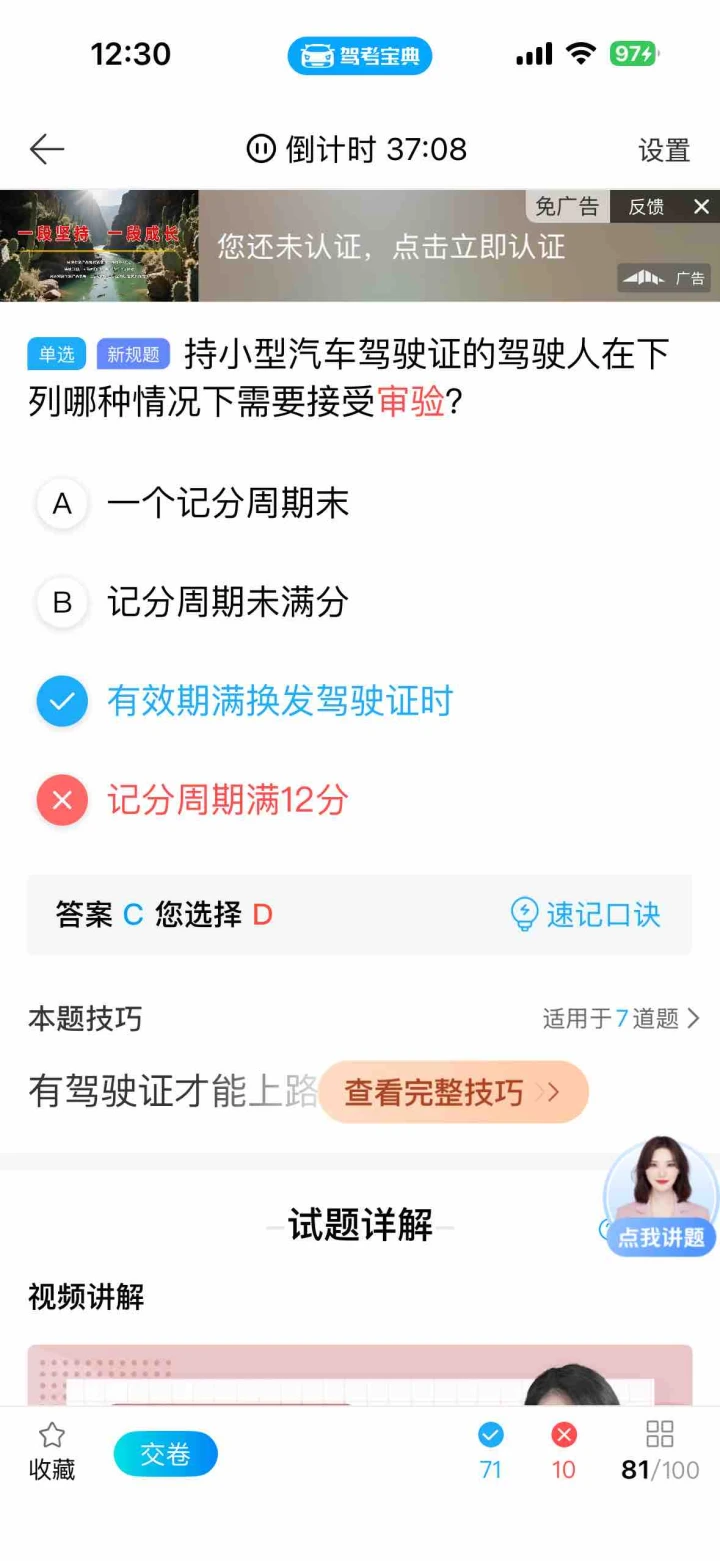Open 点我讲题 tutor avatar
Screen dimensions: 720x1561
(x=661, y=1197)
